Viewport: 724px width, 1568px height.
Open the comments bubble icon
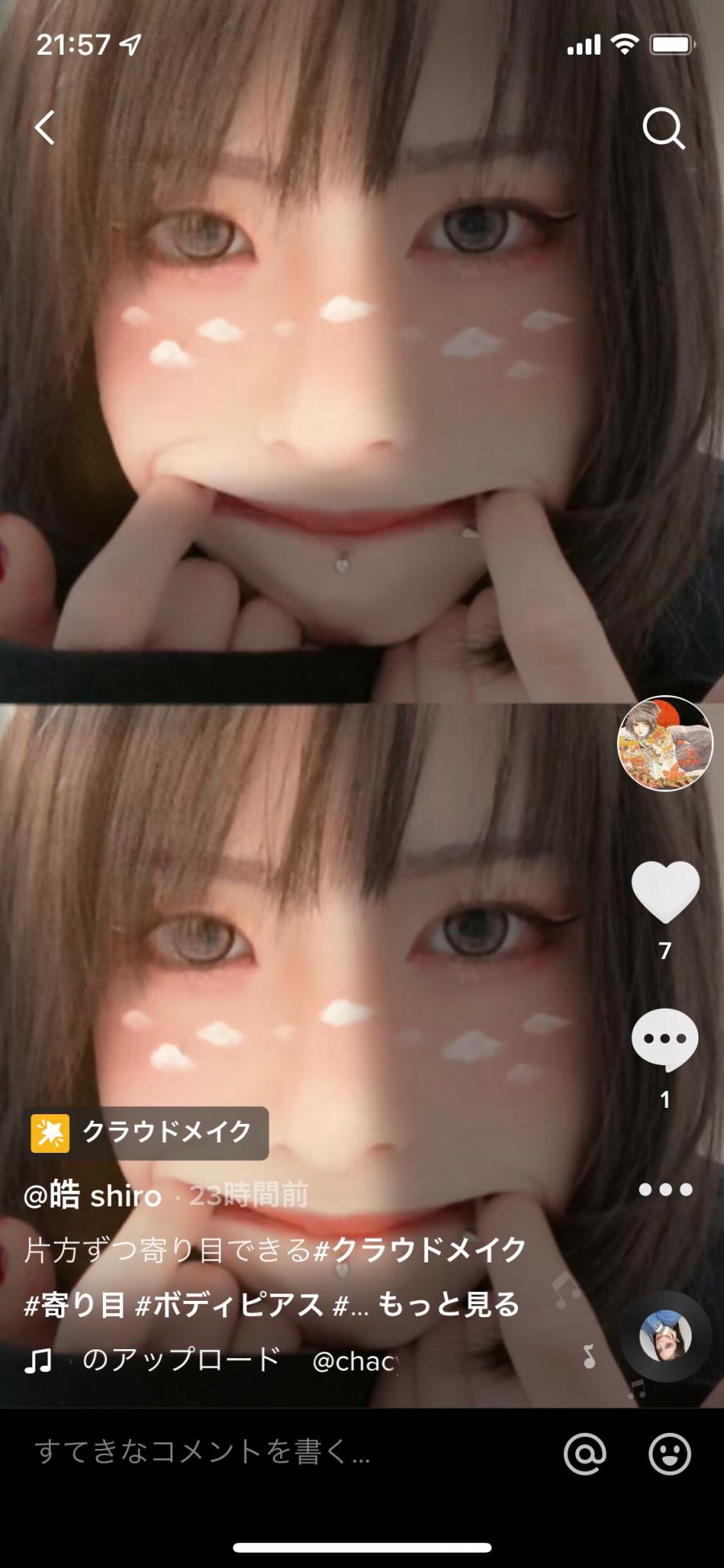[x=664, y=1039]
